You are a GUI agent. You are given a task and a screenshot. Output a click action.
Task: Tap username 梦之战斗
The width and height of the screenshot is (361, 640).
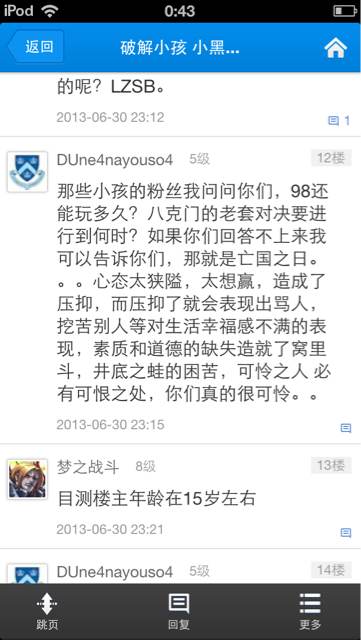coord(88,467)
